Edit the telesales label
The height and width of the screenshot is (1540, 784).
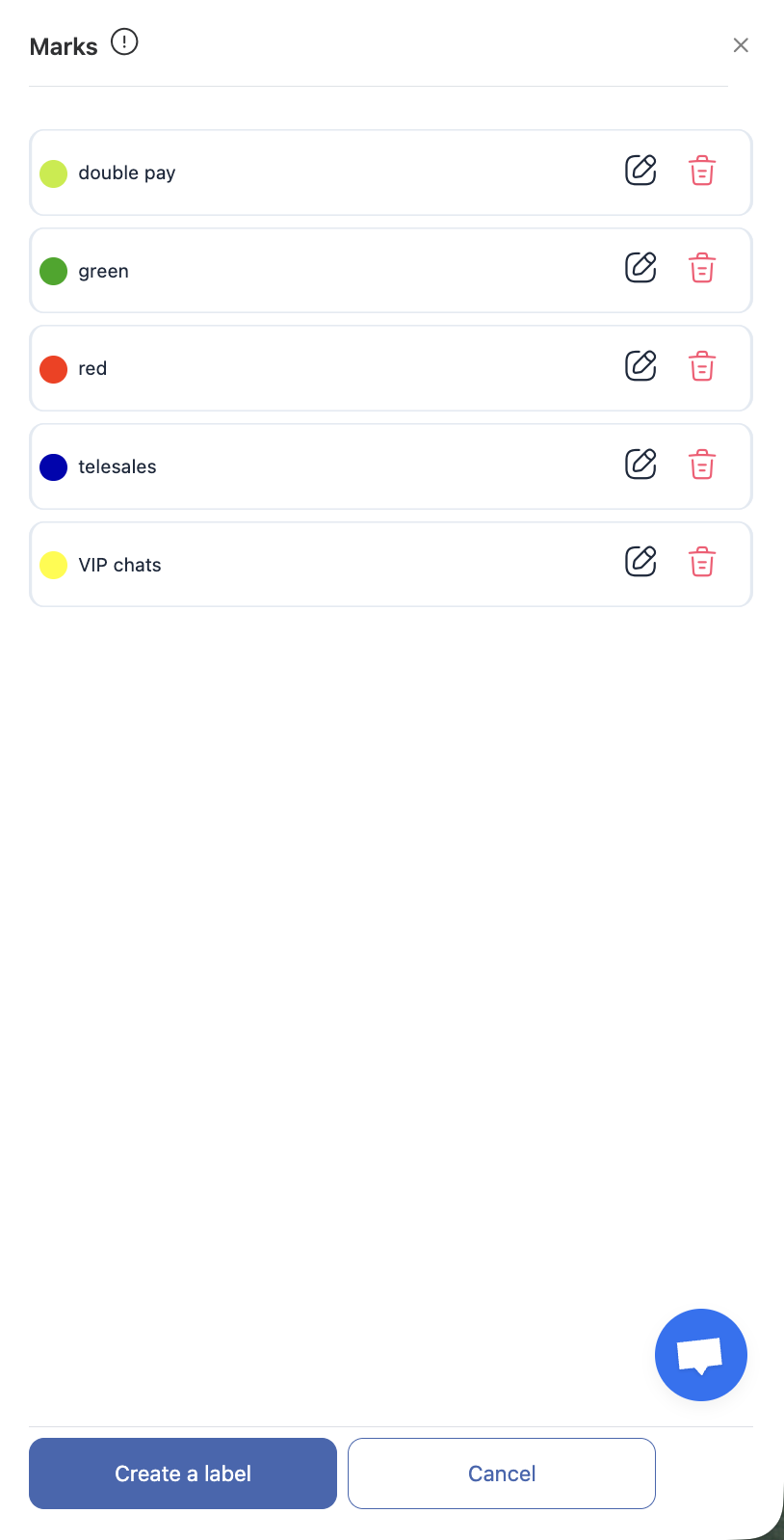640,465
